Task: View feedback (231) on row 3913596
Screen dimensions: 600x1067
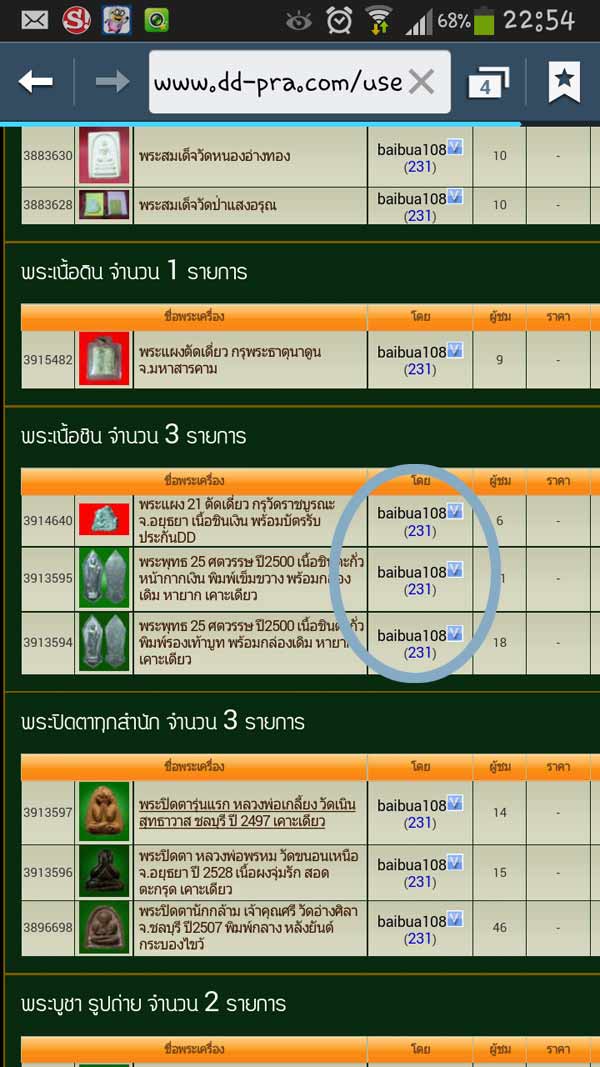Action: tap(420, 881)
